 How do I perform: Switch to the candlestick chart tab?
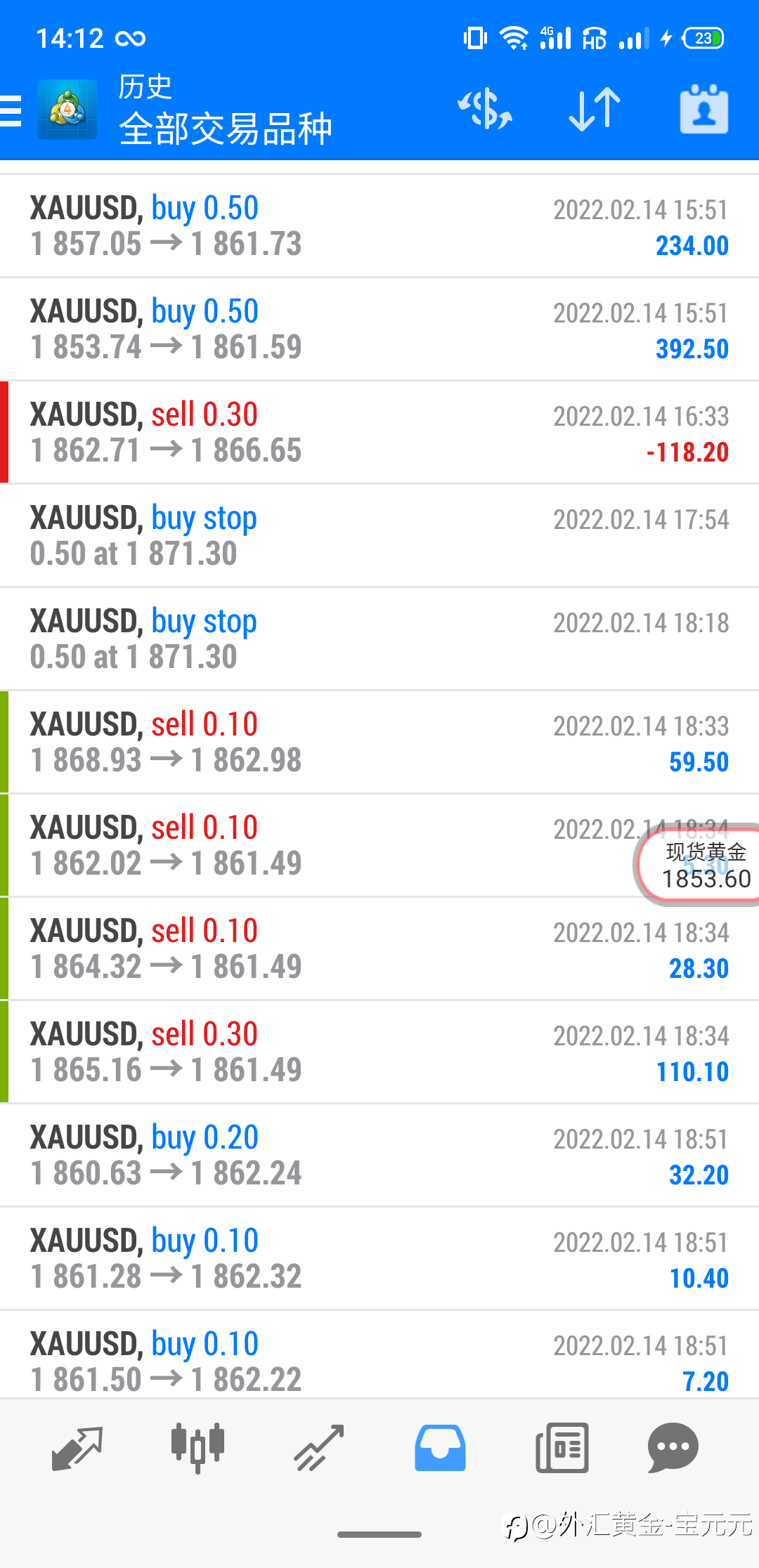pos(198,1448)
